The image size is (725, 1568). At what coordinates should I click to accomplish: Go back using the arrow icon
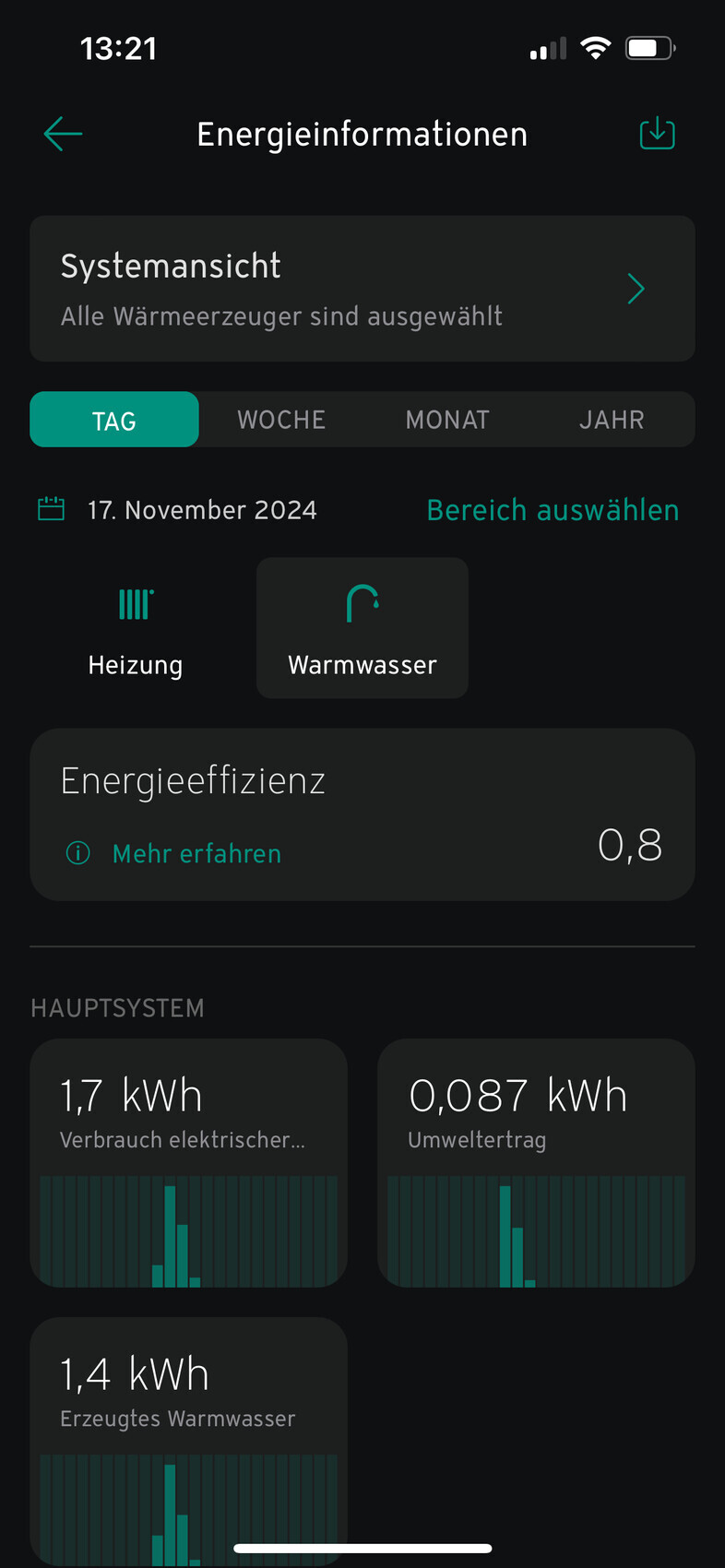pyautogui.click(x=63, y=134)
